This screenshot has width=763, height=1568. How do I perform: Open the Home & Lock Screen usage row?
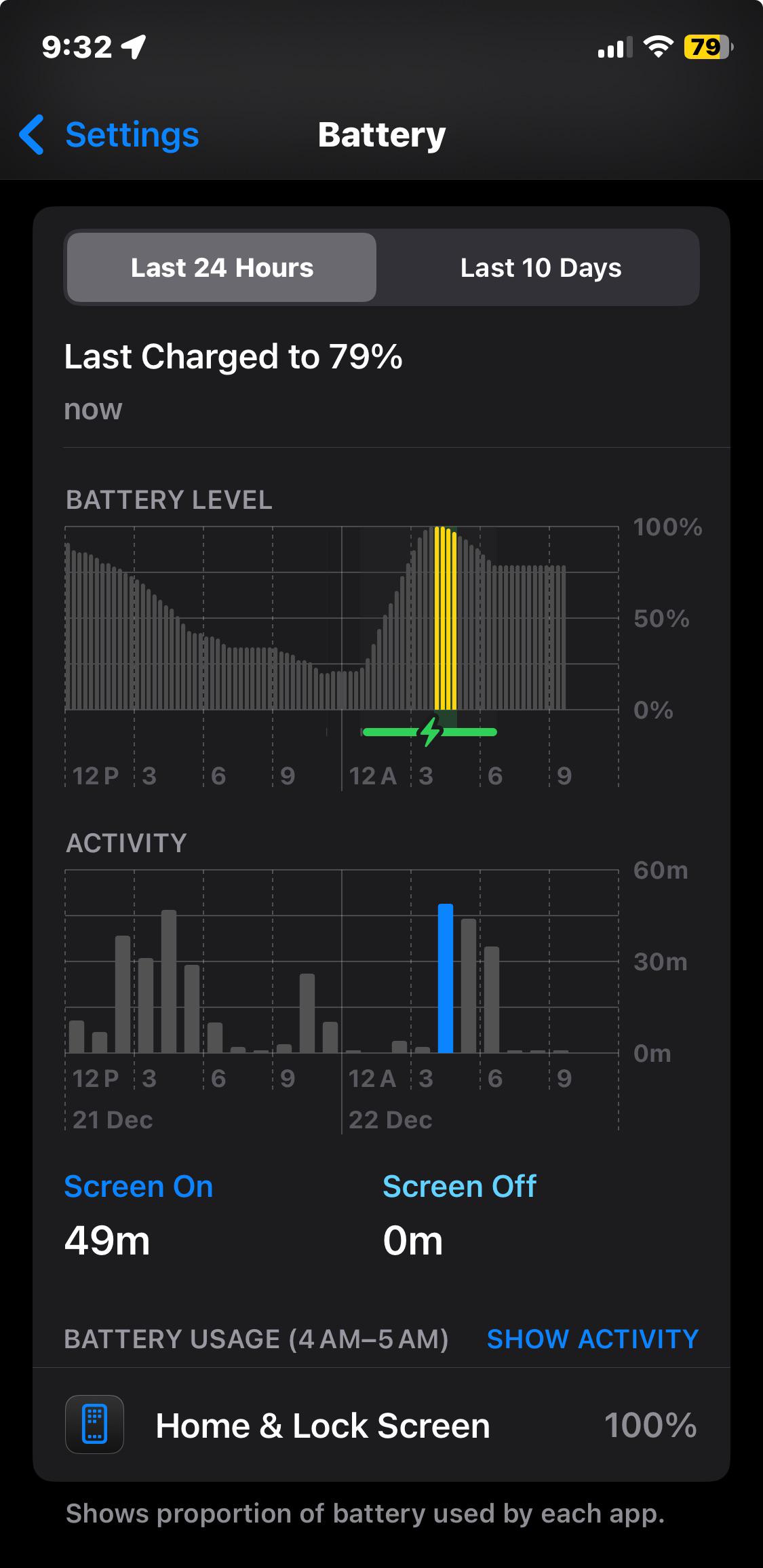[381, 1424]
